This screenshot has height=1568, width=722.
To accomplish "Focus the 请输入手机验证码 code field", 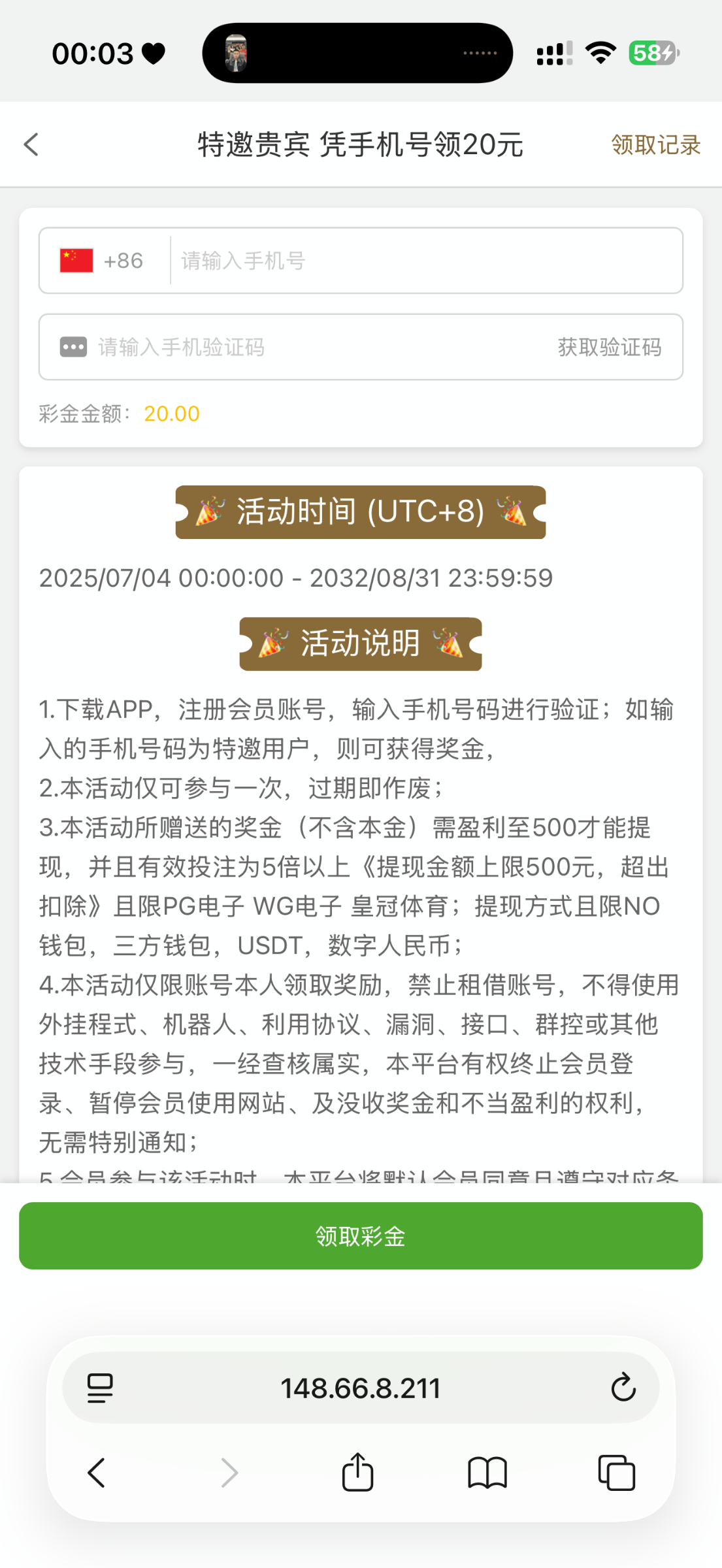I will [314, 347].
